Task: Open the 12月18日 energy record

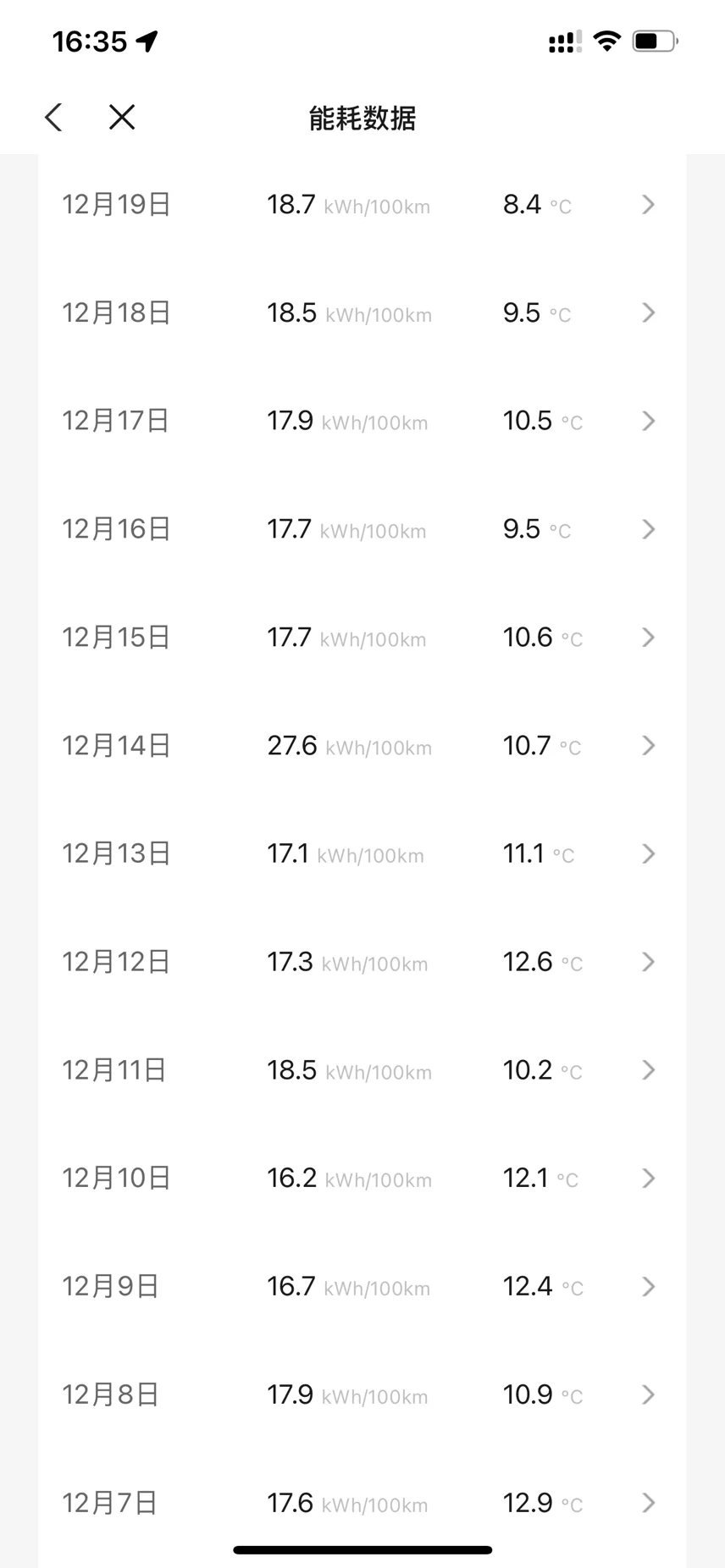Action: (362, 313)
